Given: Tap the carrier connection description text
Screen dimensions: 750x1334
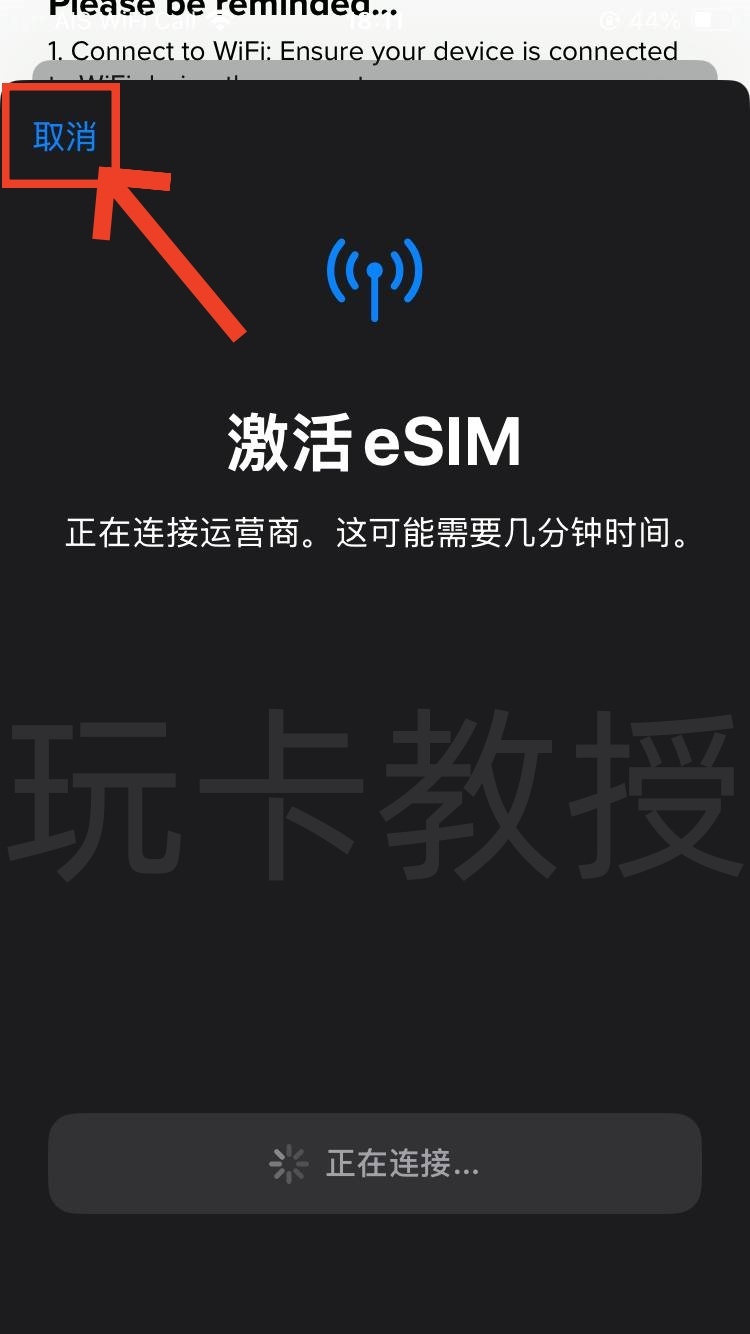Looking at the screenshot, I should 375,534.
